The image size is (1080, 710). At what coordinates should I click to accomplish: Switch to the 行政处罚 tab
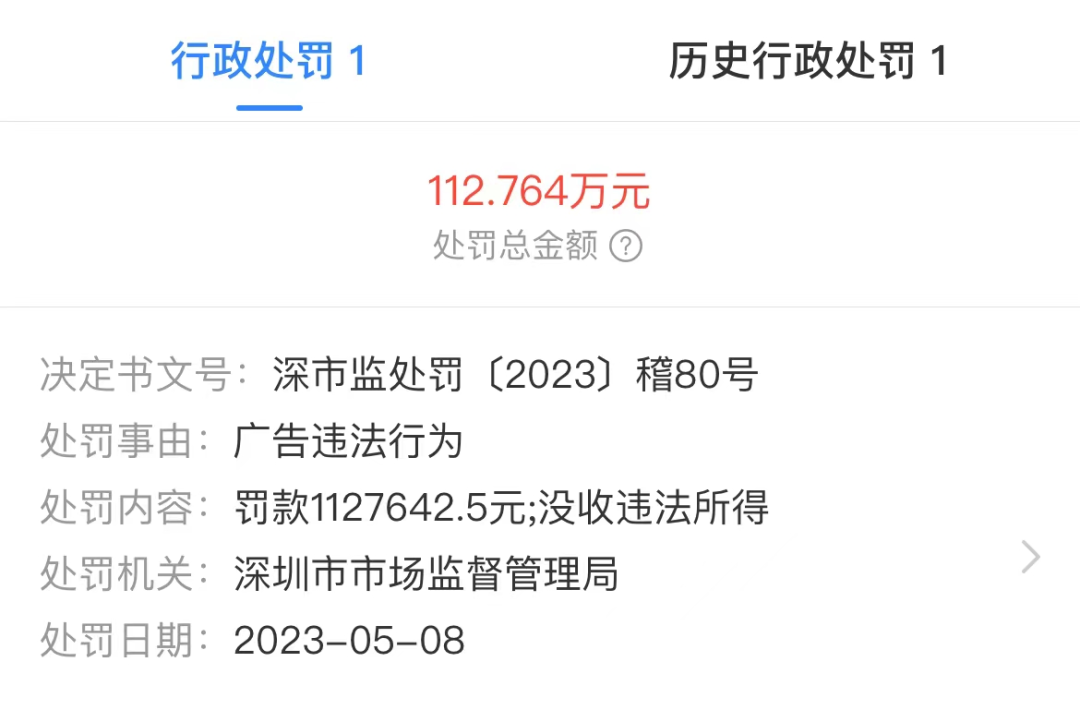[268, 62]
